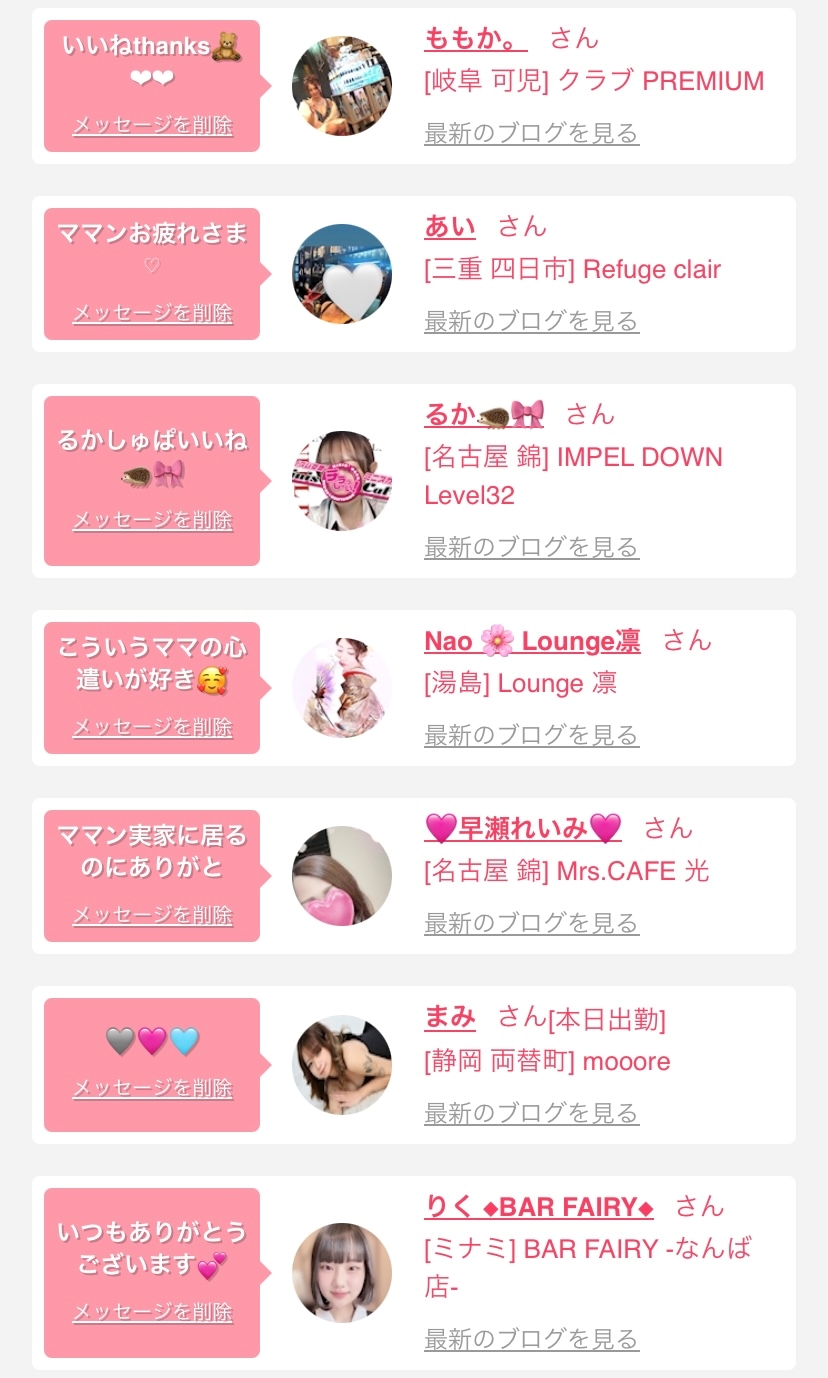The image size is (828, 1378).
Task: View the latest blog of あい
Action: (x=531, y=321)
